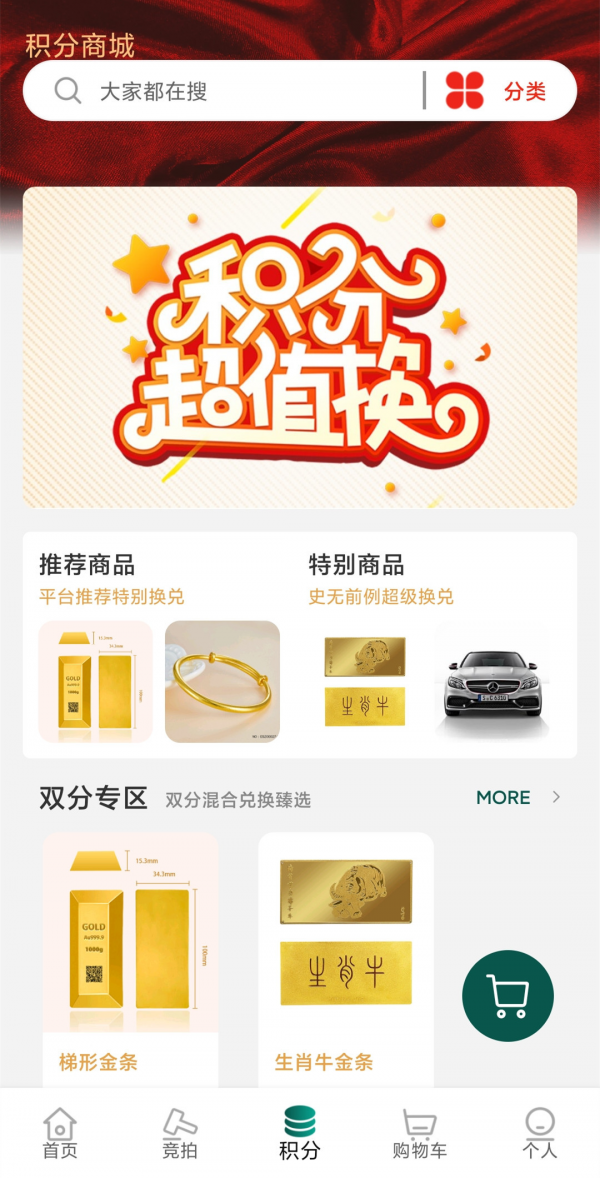This screenshot has height=1178, width=600.
Task: View the gold bracelet recommended item
Action: pyautogui.click(x=222, y=681)
